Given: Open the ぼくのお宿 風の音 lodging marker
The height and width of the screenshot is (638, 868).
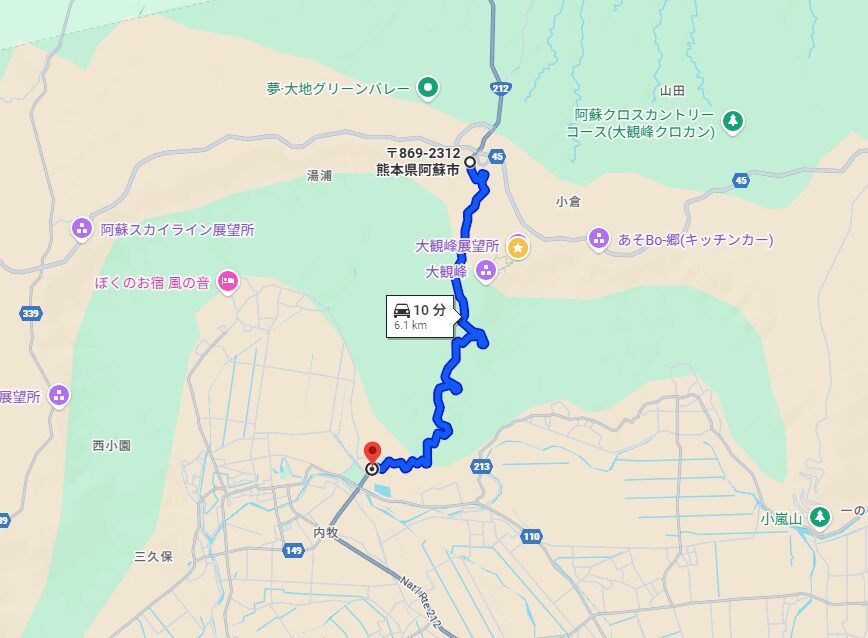Looking at the screenshot, I should 228,282.
